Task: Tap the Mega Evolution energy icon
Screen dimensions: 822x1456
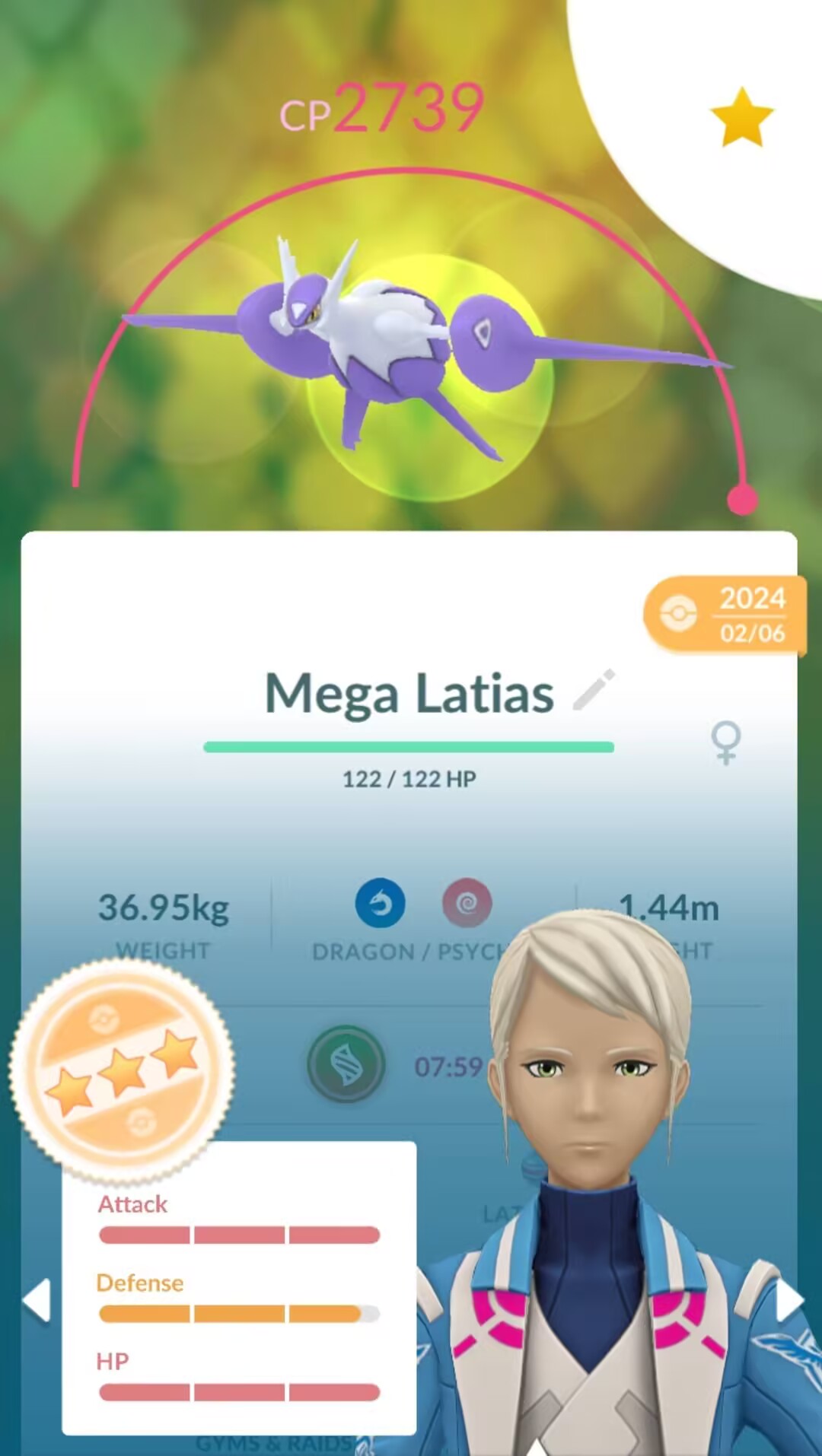Action: [x=346, y=1064]
